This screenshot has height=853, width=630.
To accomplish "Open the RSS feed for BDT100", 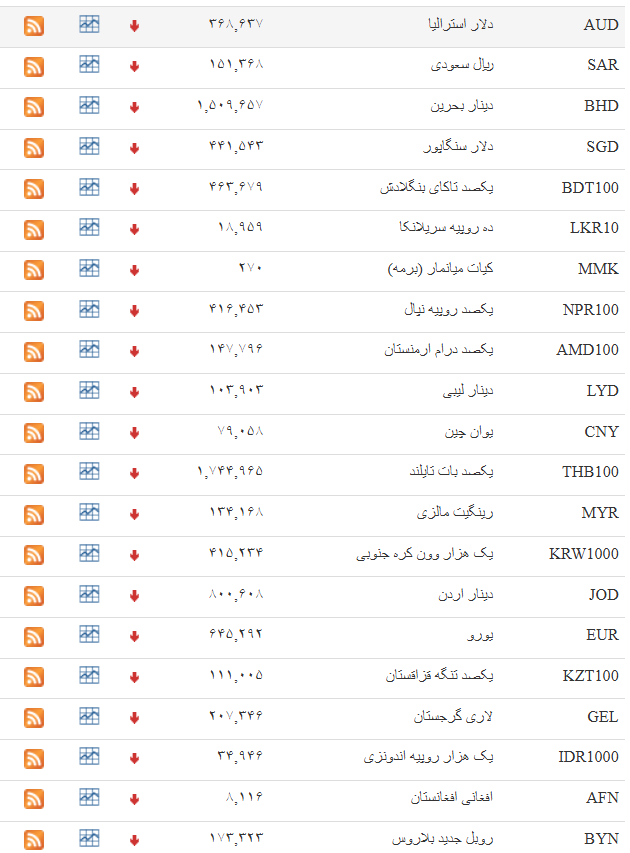I will tap(34, 188).
